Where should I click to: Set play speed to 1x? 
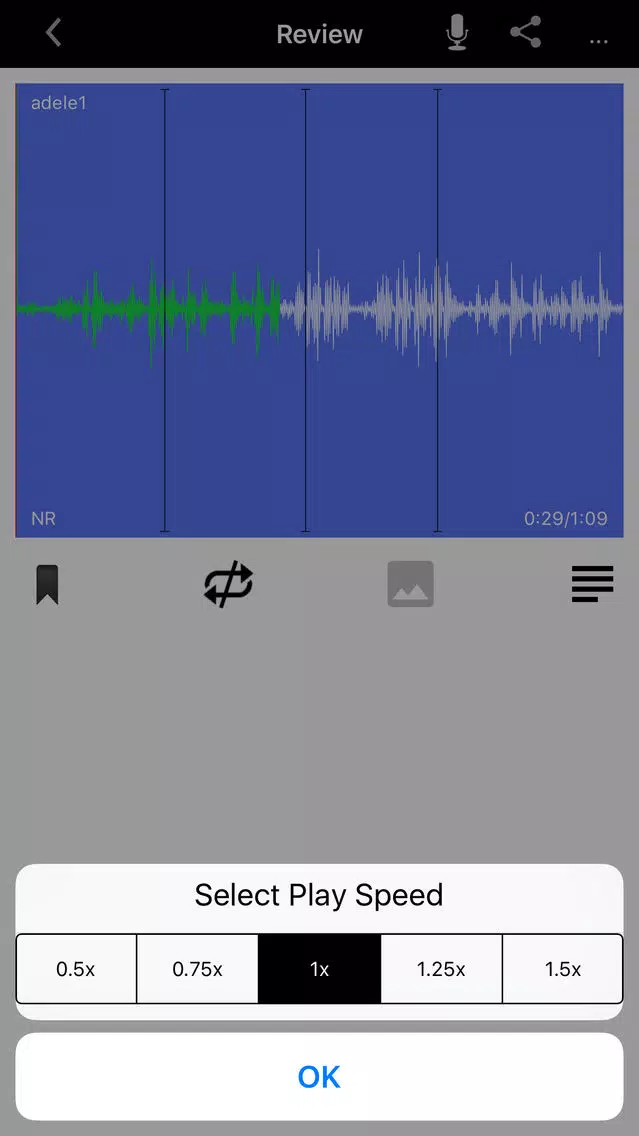click(x=320, y=969)
